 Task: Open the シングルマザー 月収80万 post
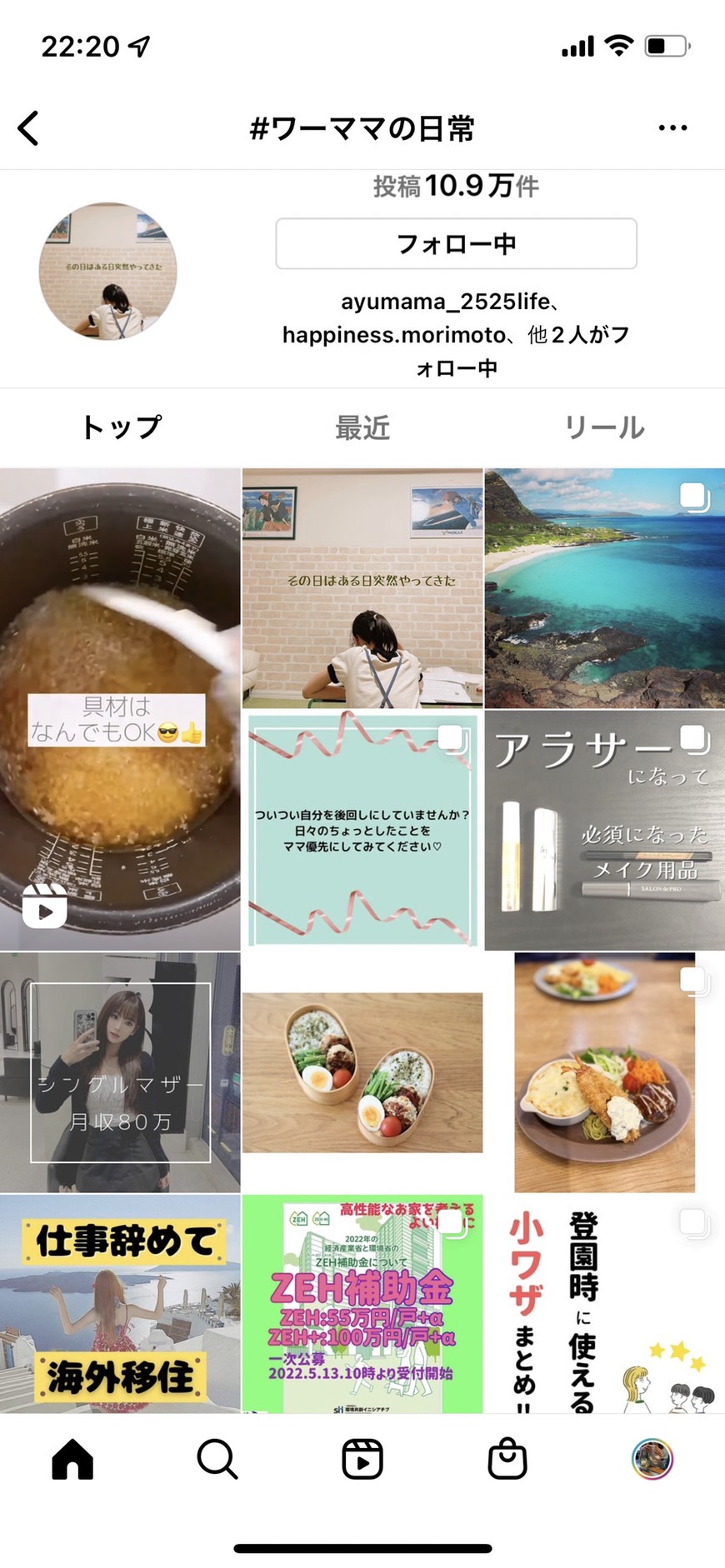[120, 1073]
